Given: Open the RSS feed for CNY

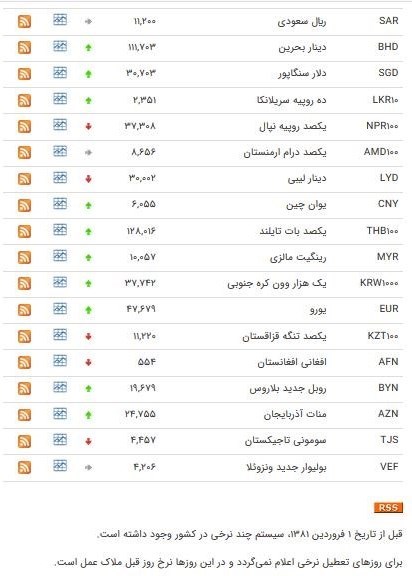Looking at the screenshot, I should 24,205.
